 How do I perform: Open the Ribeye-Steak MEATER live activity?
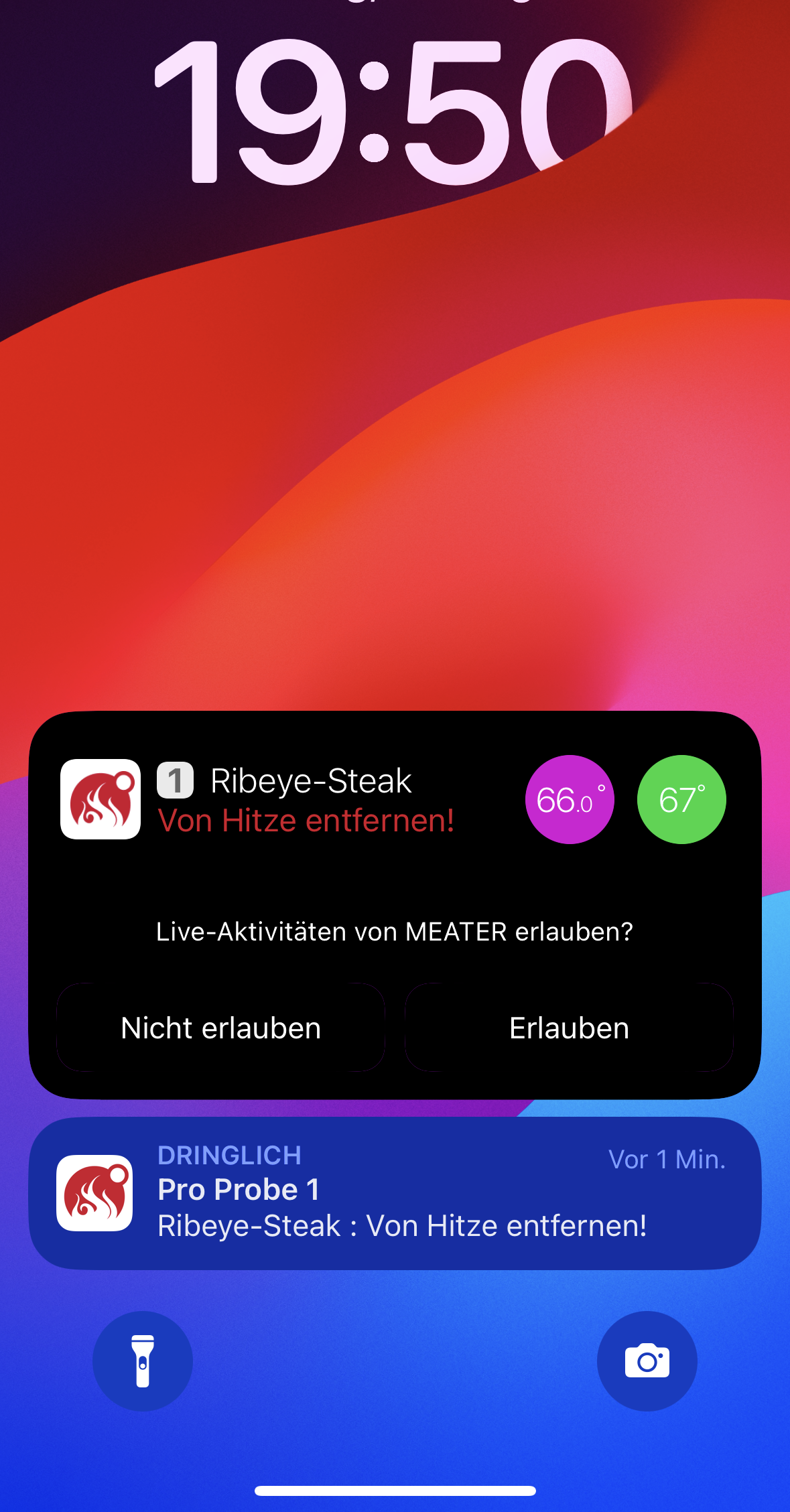point(395,800)
